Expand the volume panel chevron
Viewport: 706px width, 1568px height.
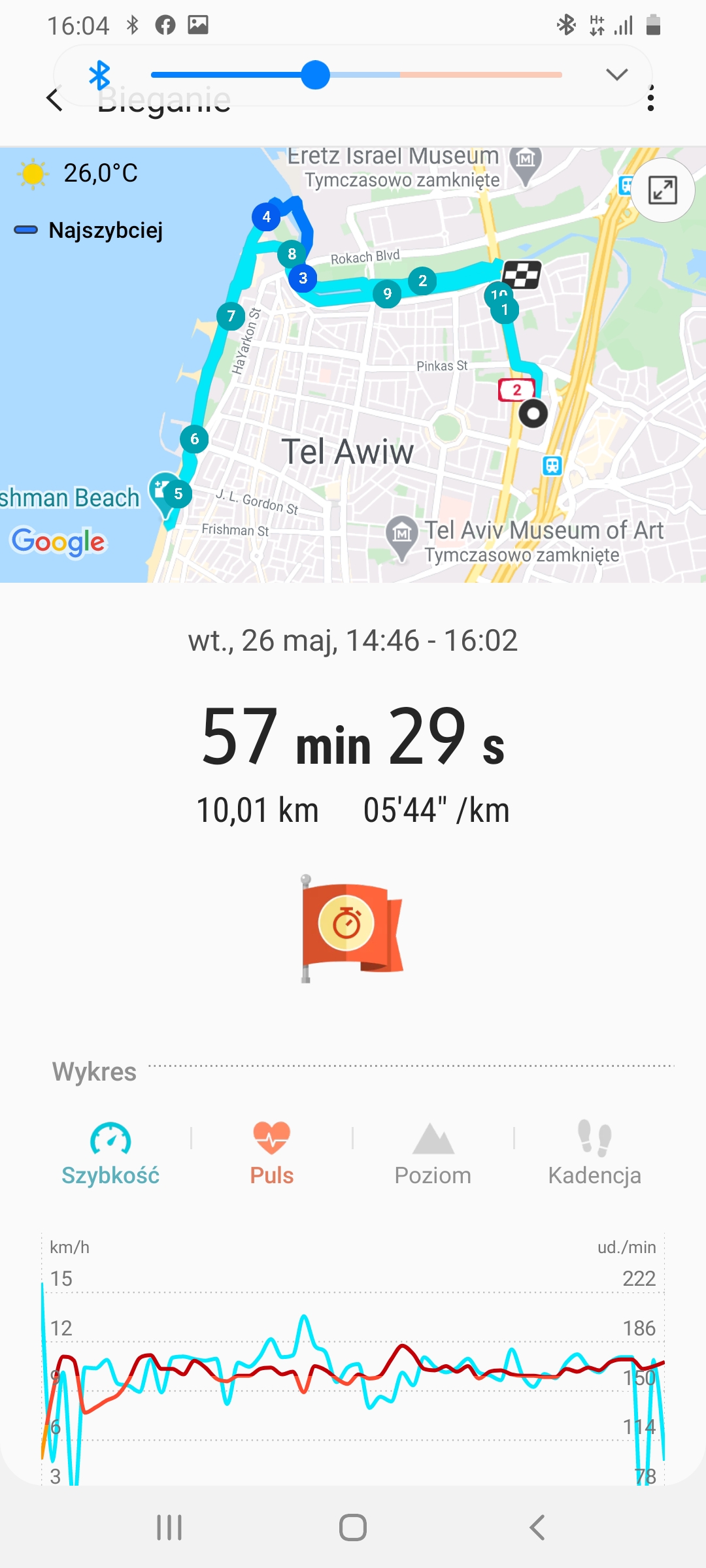coord(616,74)
